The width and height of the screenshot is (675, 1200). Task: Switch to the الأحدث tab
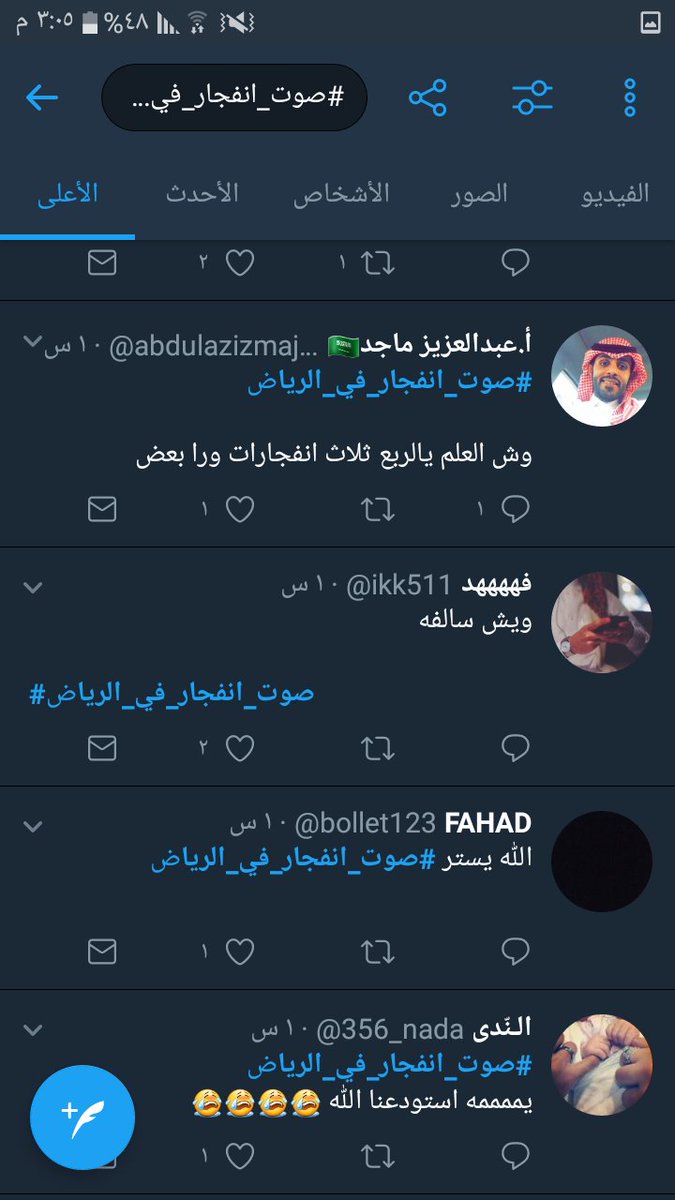(x=202, y=193)
